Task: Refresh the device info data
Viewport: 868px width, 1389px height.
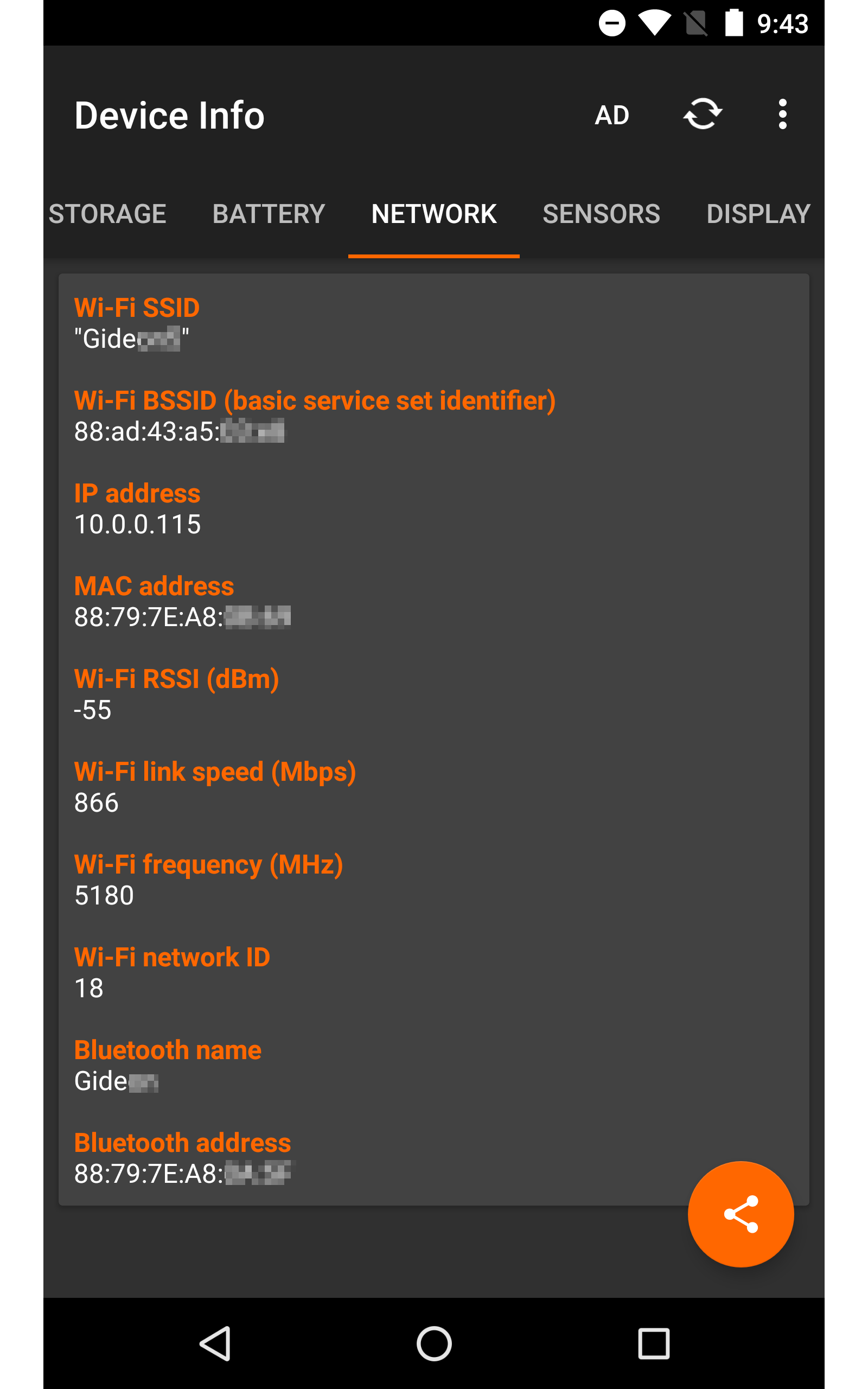Action: pyautogui.click(x=703, y=113)
